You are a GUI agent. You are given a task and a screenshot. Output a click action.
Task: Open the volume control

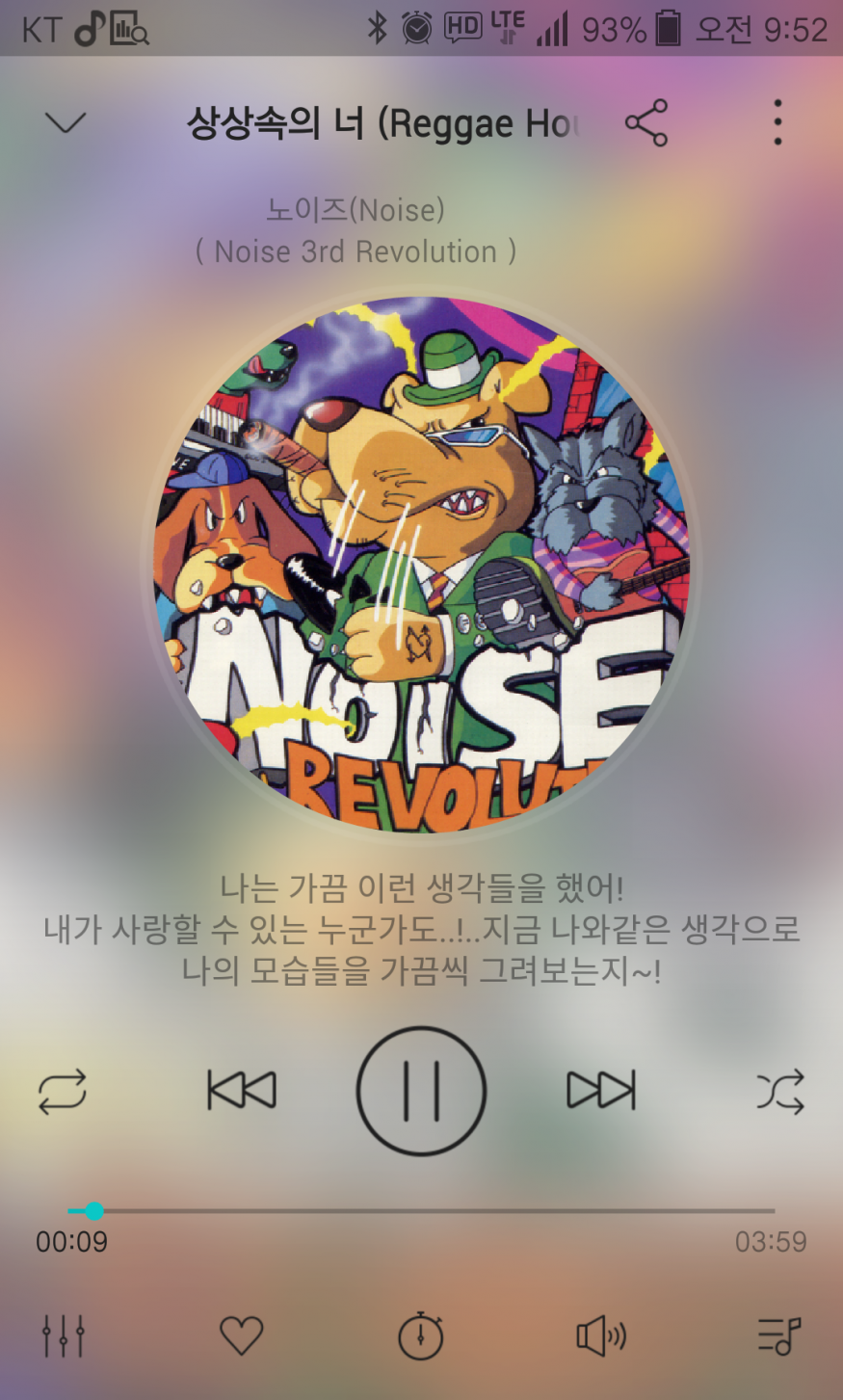[x=600, y=1335]
